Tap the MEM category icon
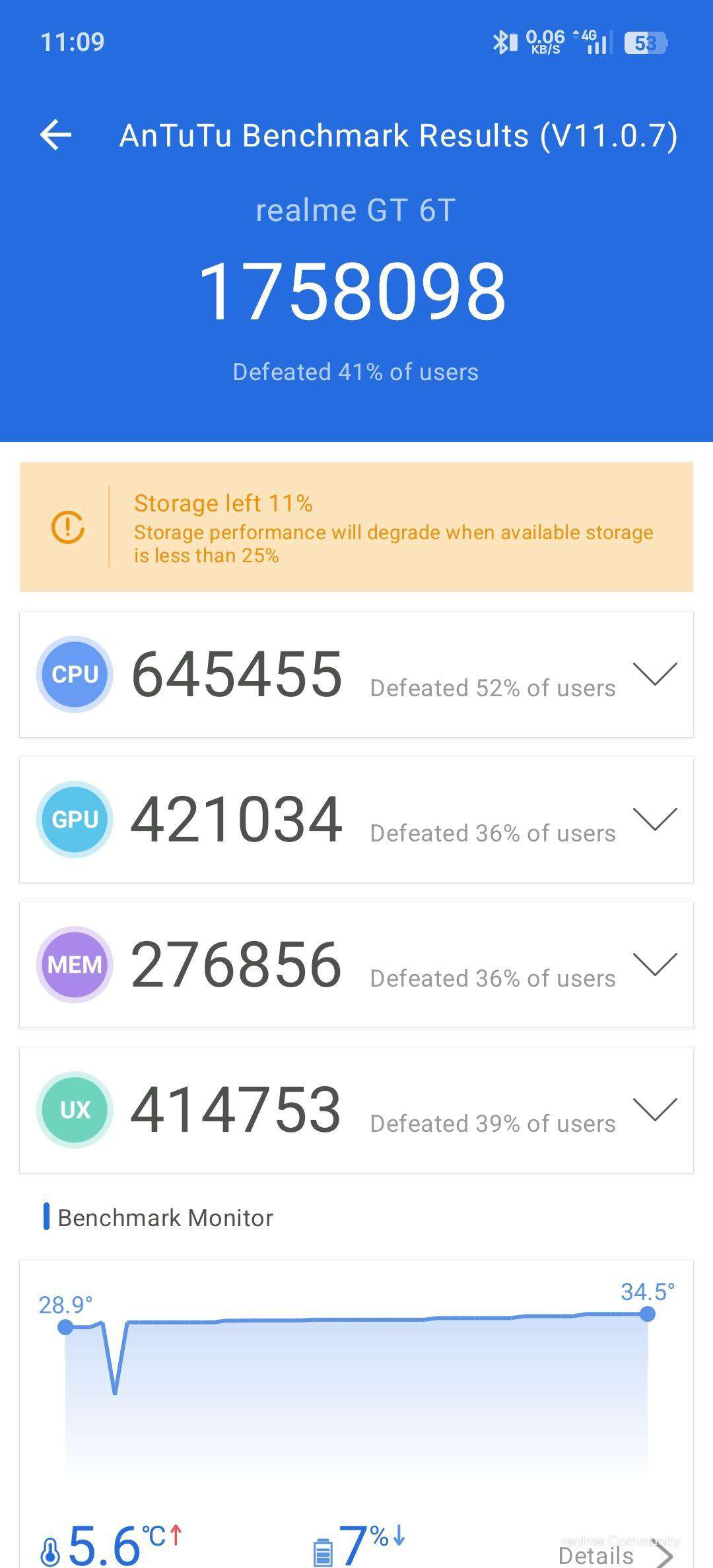This screenshot has width=713, height=1568. coord(74,964)
